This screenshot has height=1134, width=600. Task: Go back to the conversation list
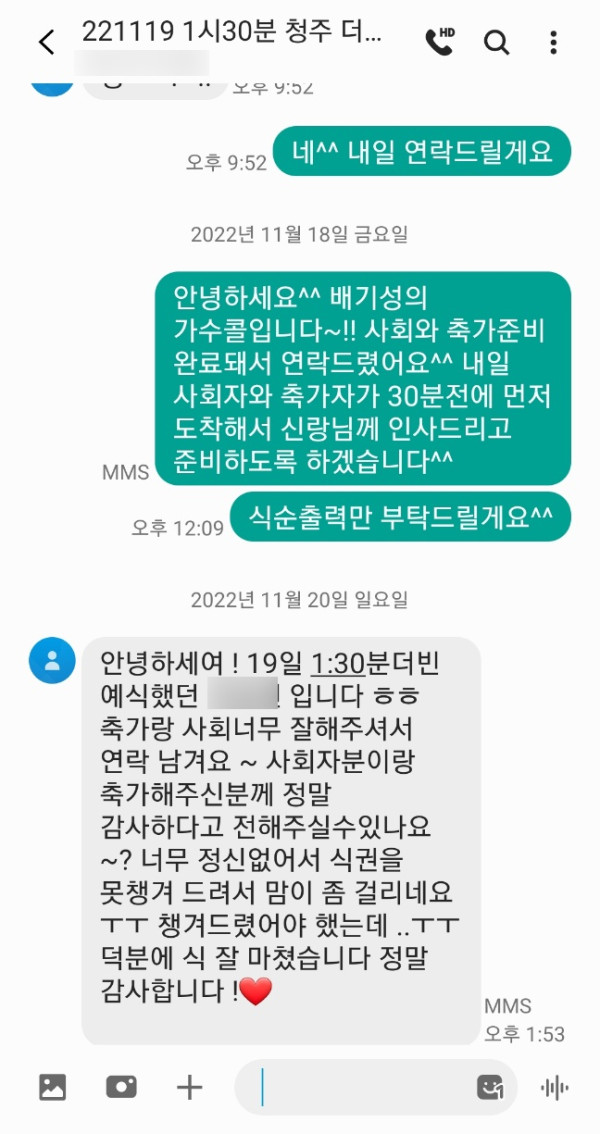[46, 42]
